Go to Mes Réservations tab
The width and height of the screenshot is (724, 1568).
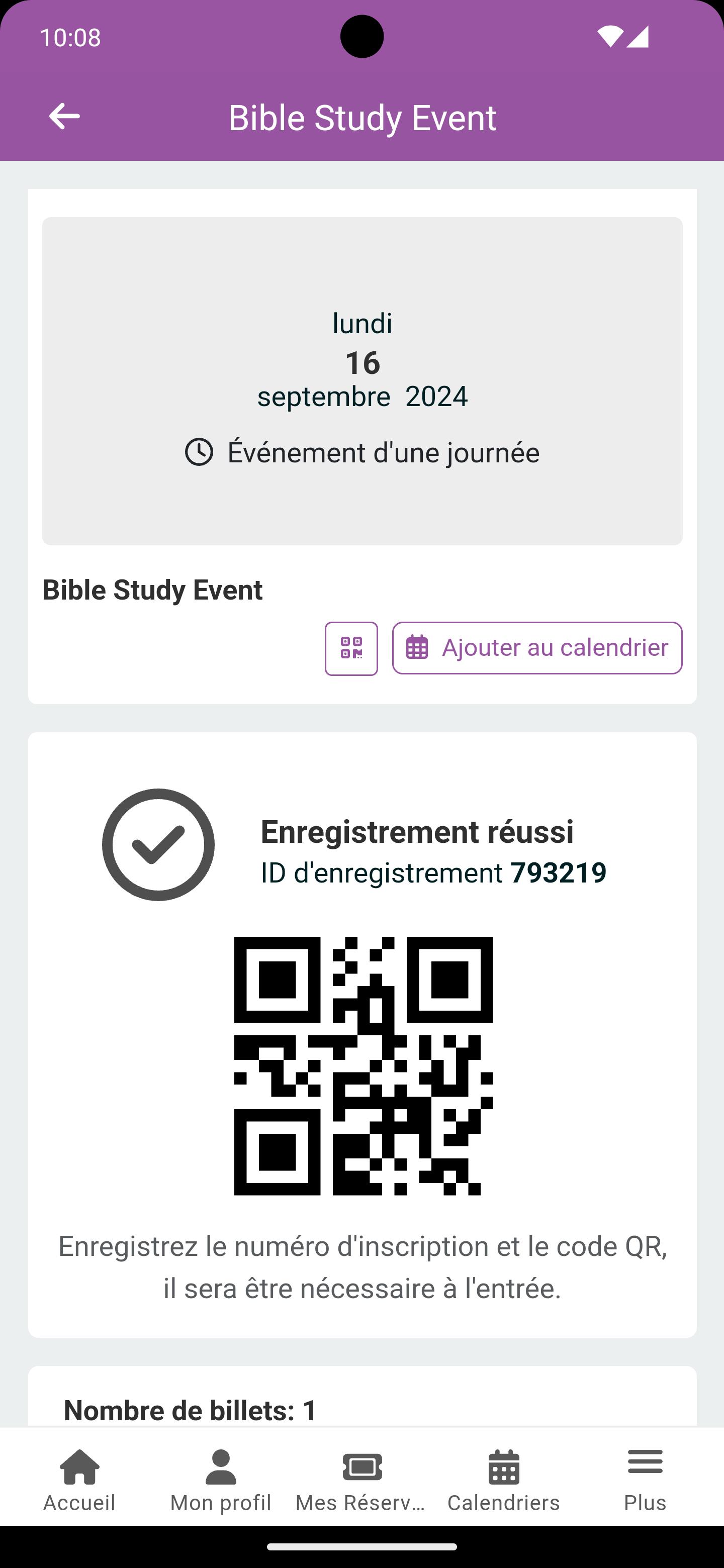[x=361, y=1480]
